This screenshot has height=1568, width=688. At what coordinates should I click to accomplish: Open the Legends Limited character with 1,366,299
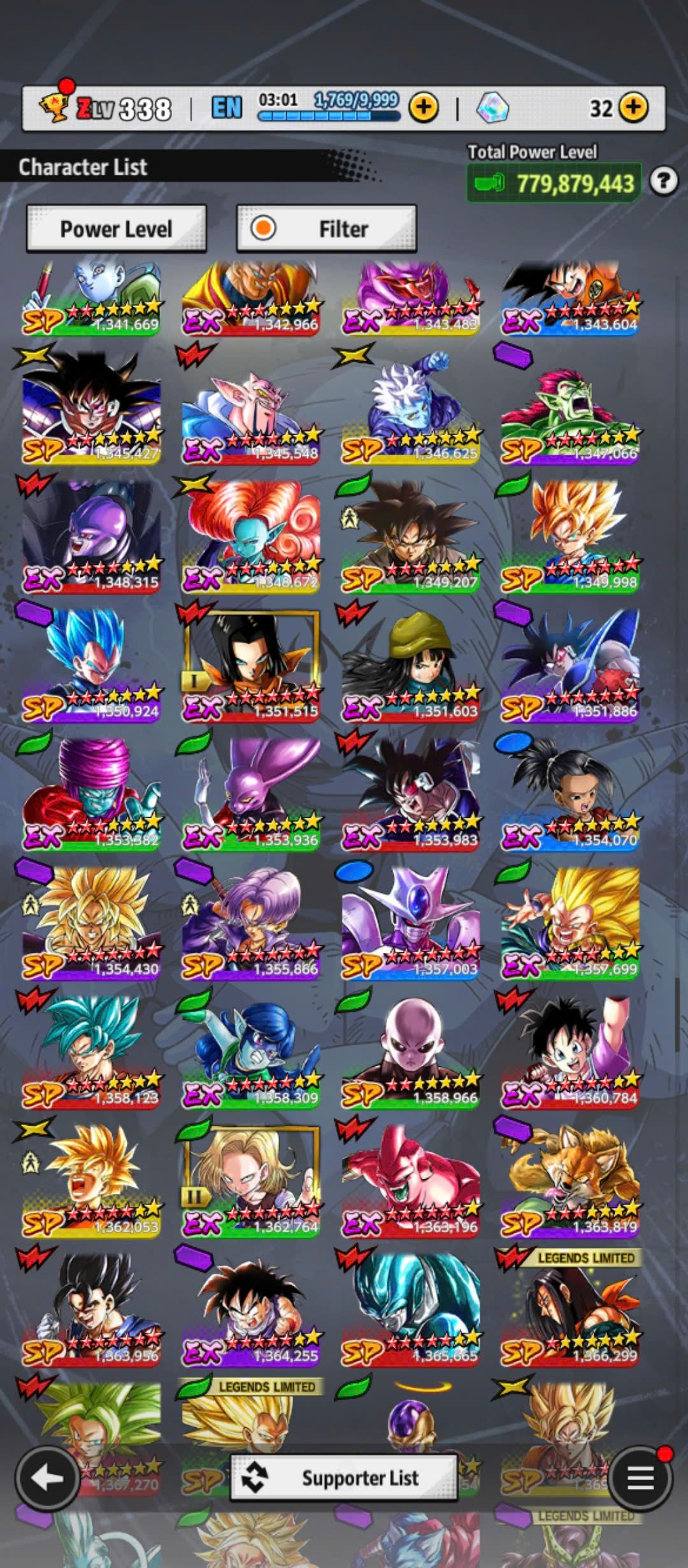pyautogui.click(x=570, y=1311)
